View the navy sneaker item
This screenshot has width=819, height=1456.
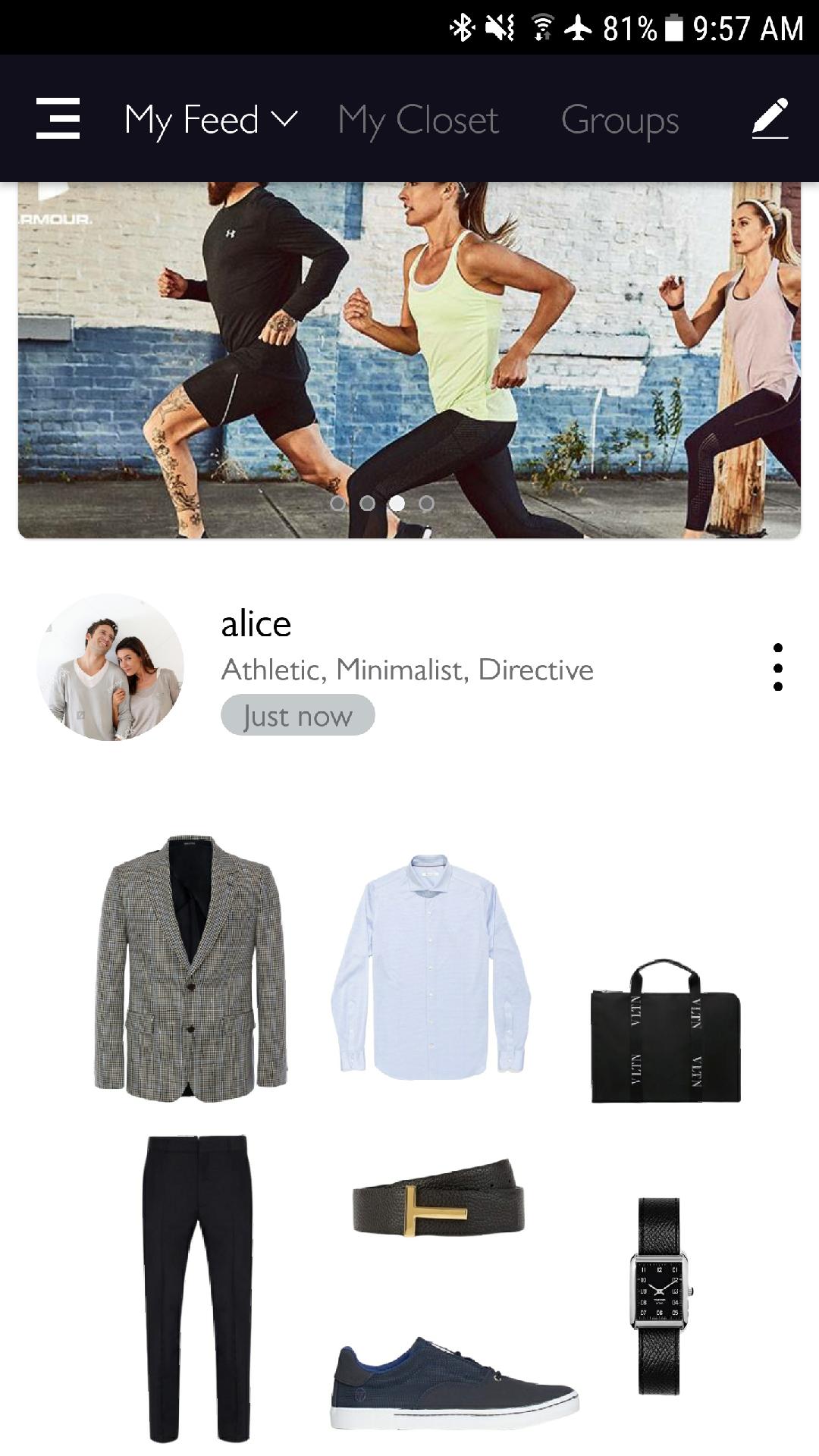click(x=453, y=1384)
